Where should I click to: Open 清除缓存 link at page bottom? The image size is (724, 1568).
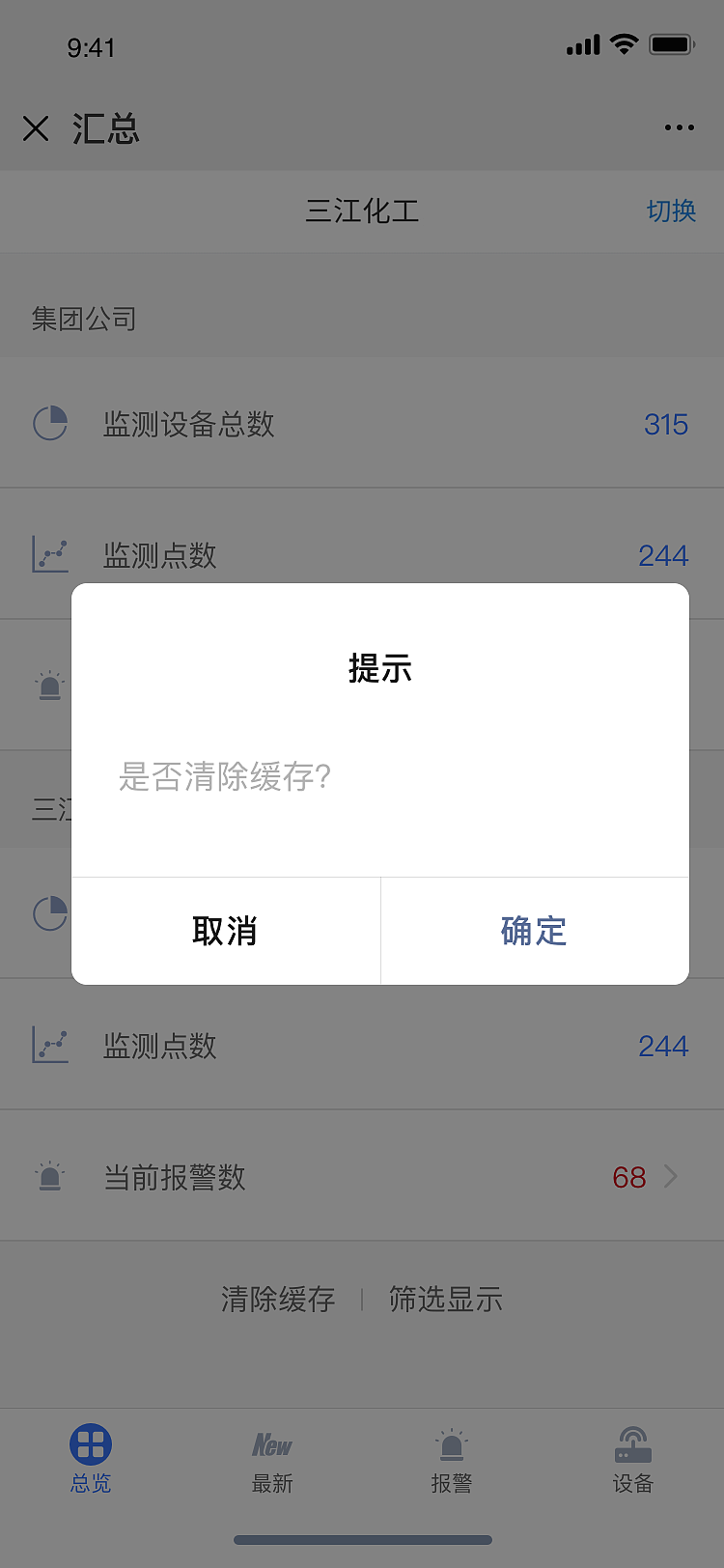click(x=278, y=1300)
